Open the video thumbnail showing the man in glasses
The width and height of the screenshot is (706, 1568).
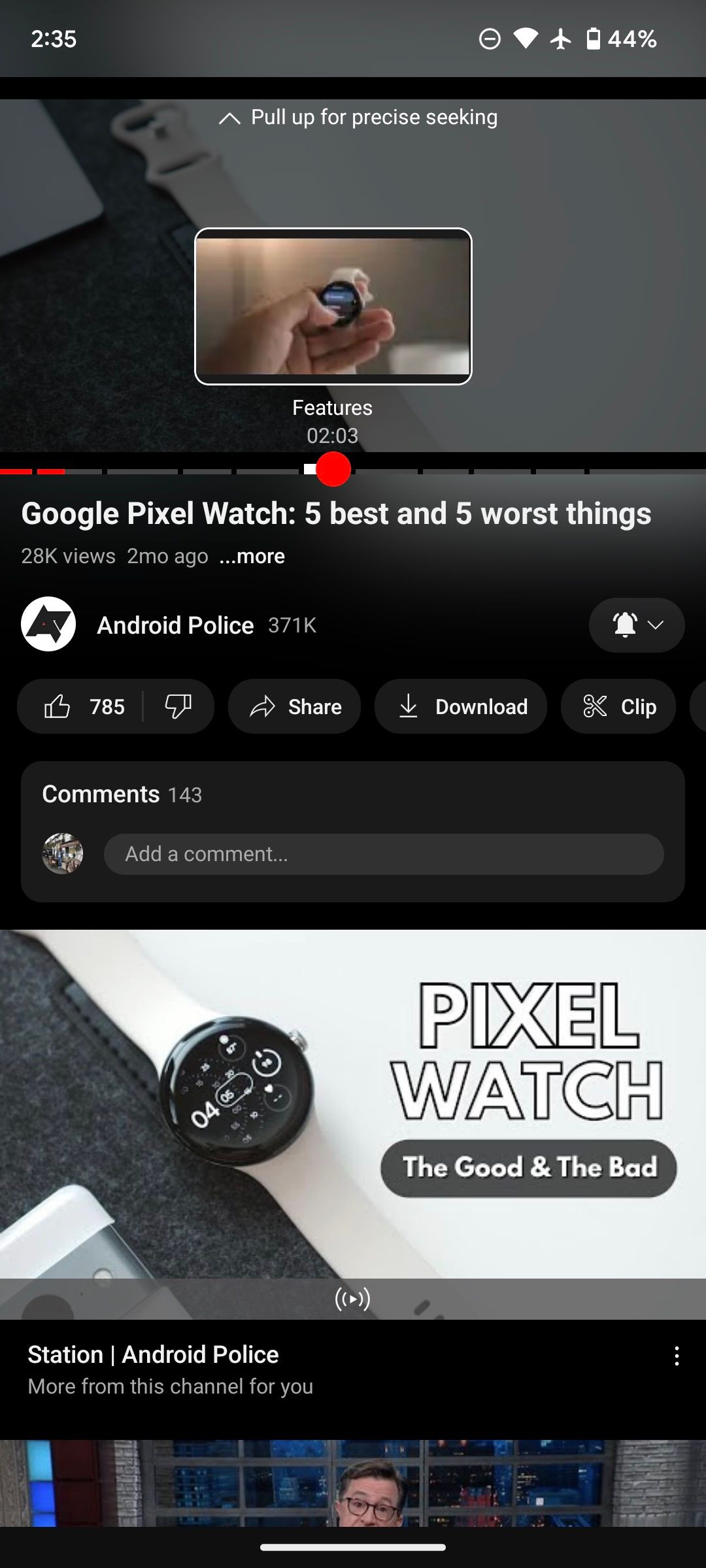(353, 1483)
